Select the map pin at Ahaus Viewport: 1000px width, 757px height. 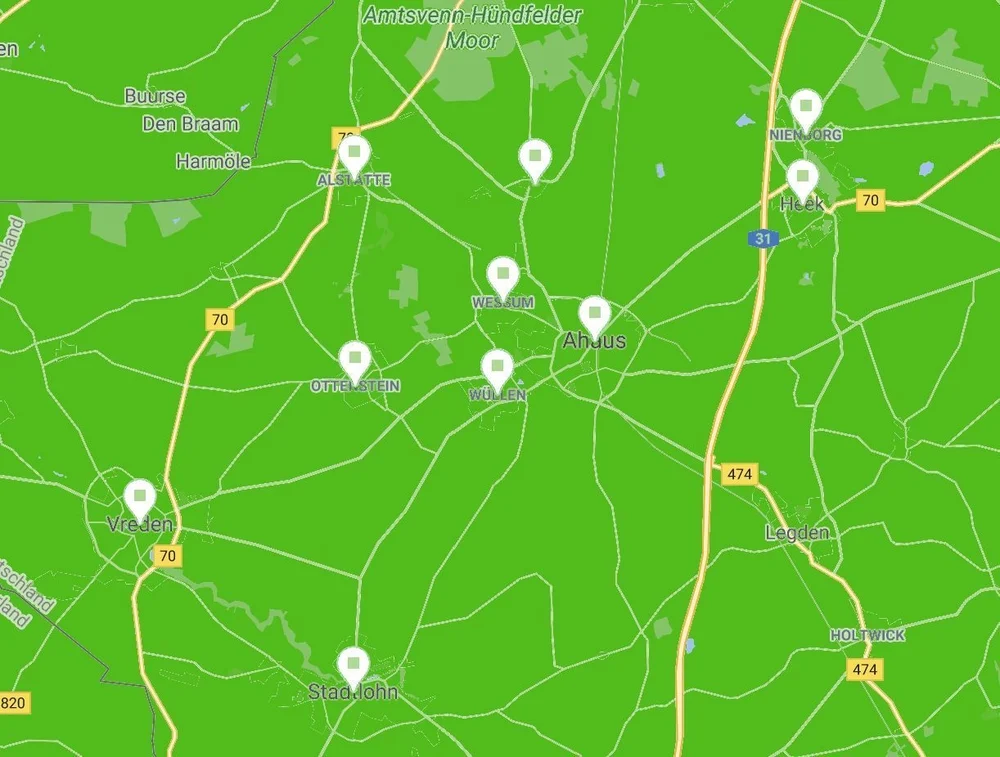595,314
